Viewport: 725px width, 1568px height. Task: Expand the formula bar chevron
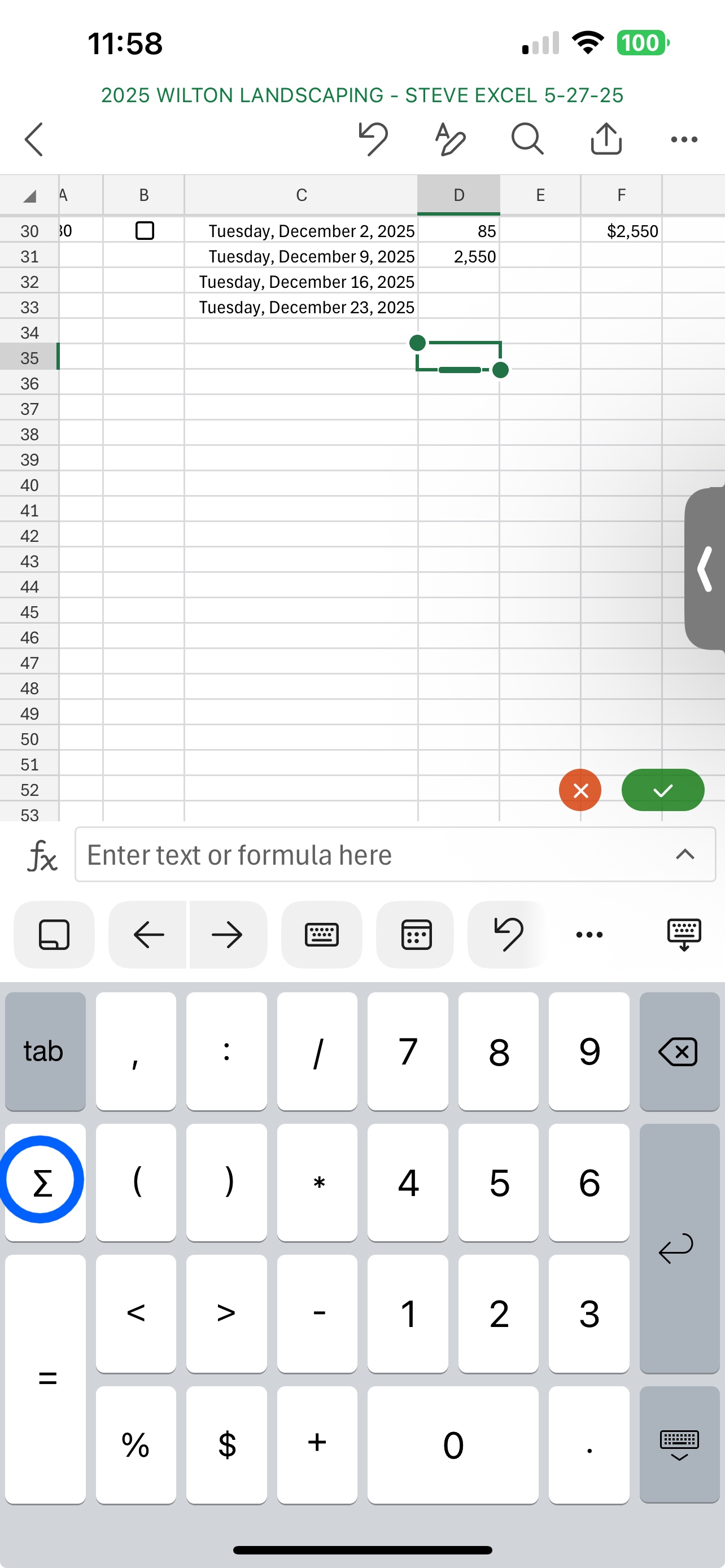pyautogui.click(x=685, y=855)
